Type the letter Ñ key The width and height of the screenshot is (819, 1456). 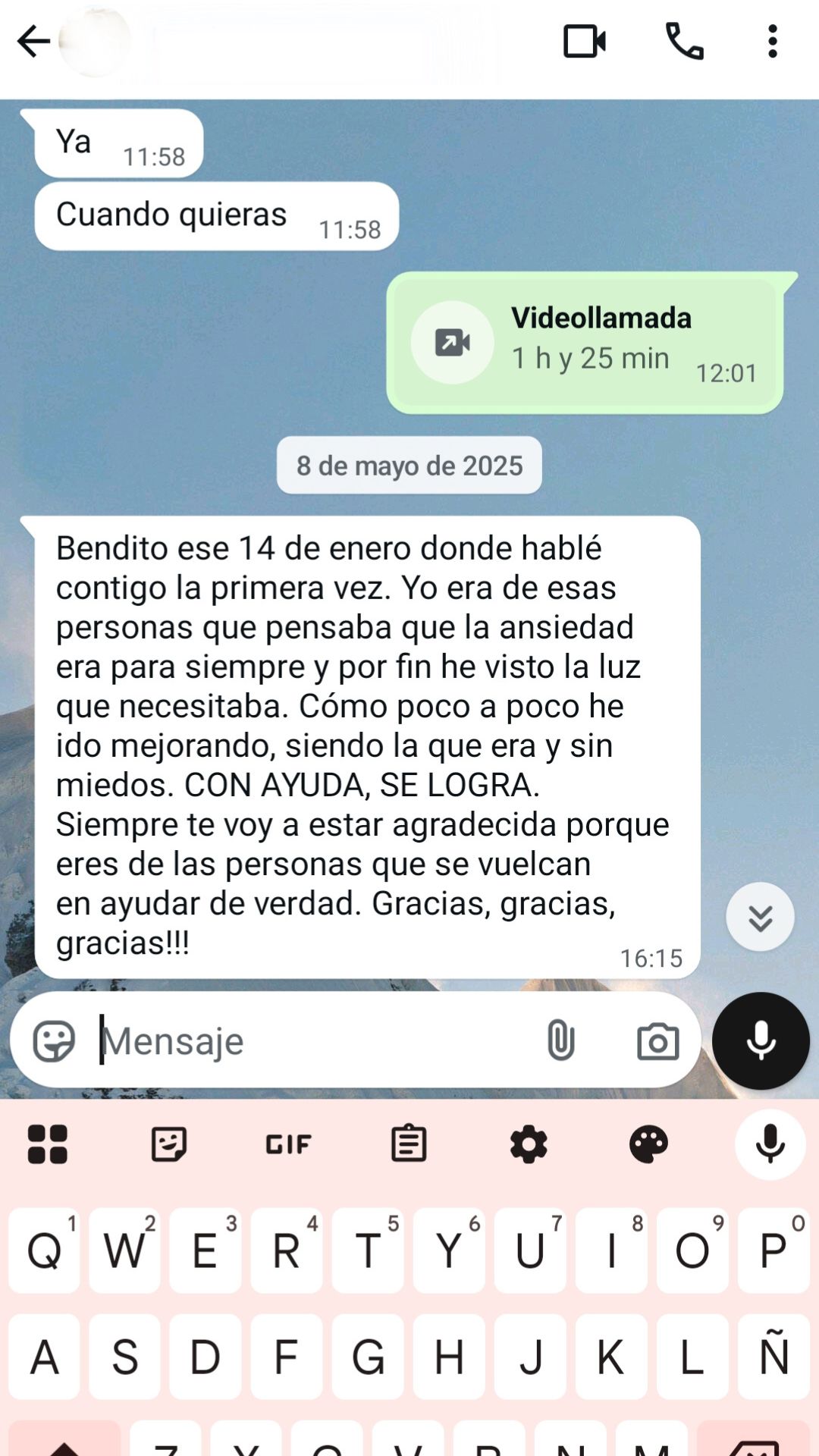[773, 1357]
